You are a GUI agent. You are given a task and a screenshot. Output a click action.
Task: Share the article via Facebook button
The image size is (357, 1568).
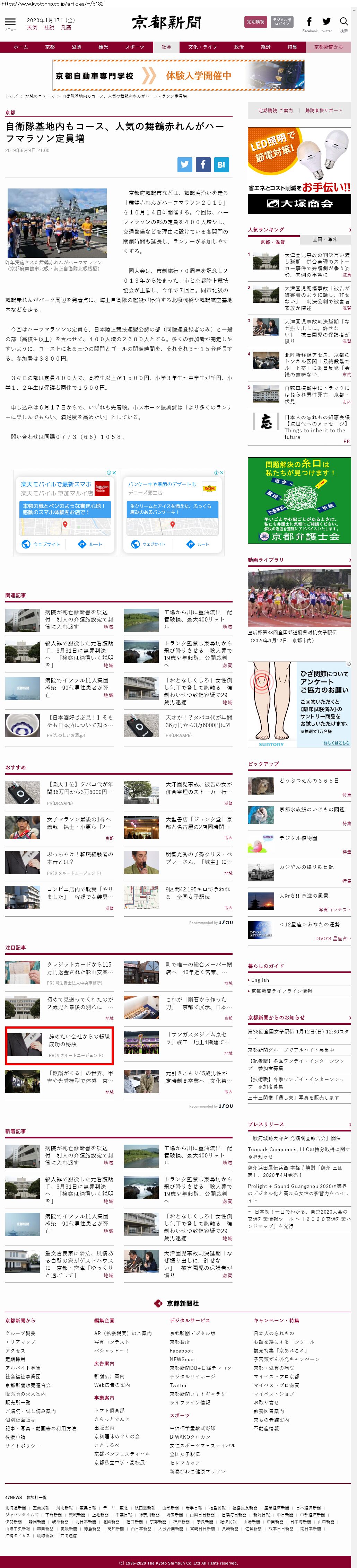[x=203, y=164]
